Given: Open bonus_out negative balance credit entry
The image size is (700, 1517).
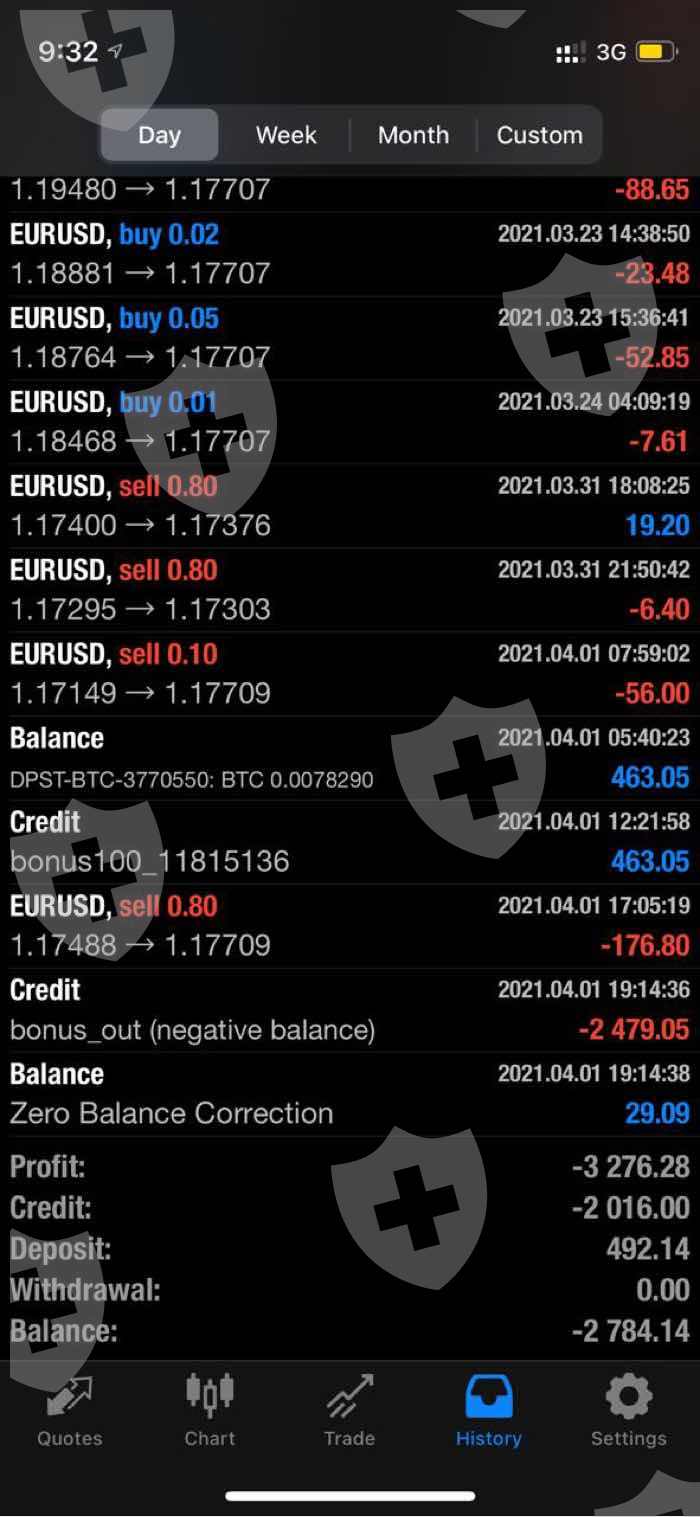Looking at the screenshot, I should (350, 1010).
